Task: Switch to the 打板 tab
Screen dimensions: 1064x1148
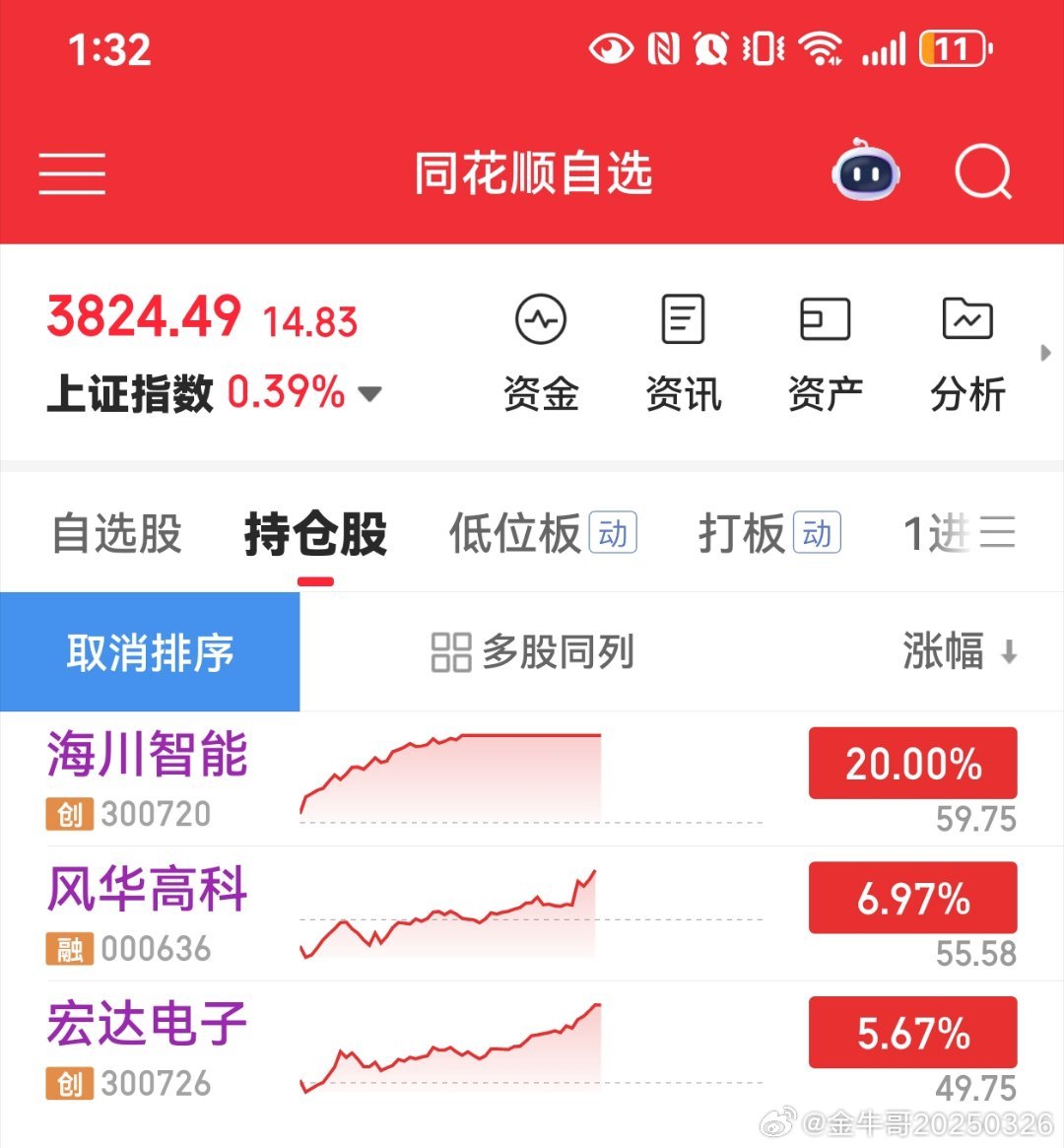Action: point(769,533)
